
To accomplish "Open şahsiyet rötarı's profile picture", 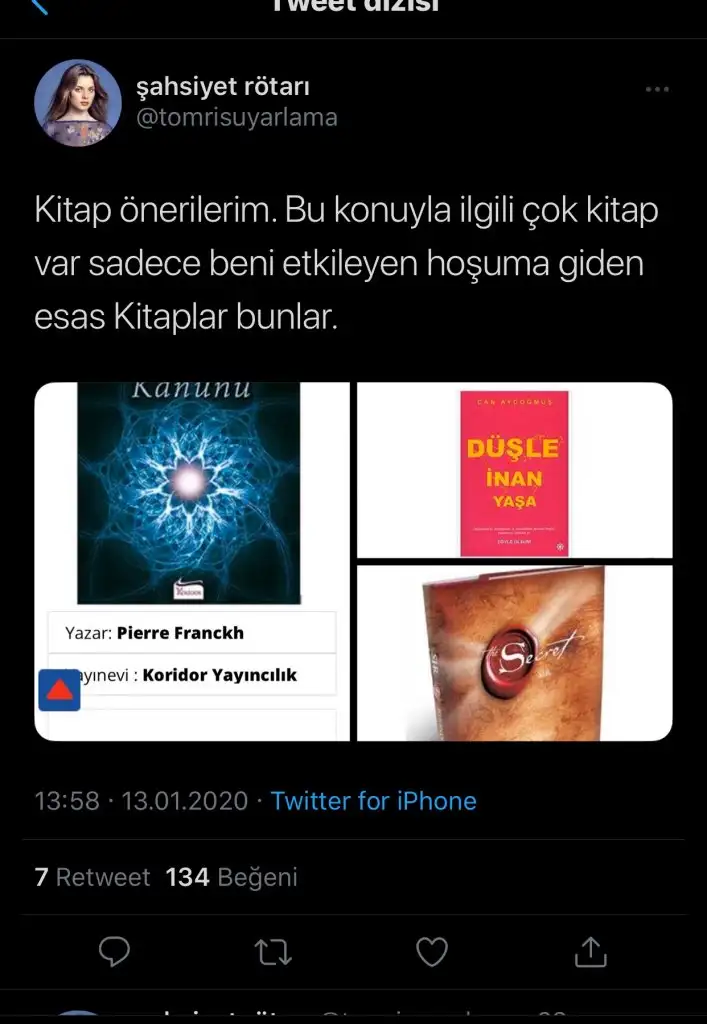I will pos(78,103).
